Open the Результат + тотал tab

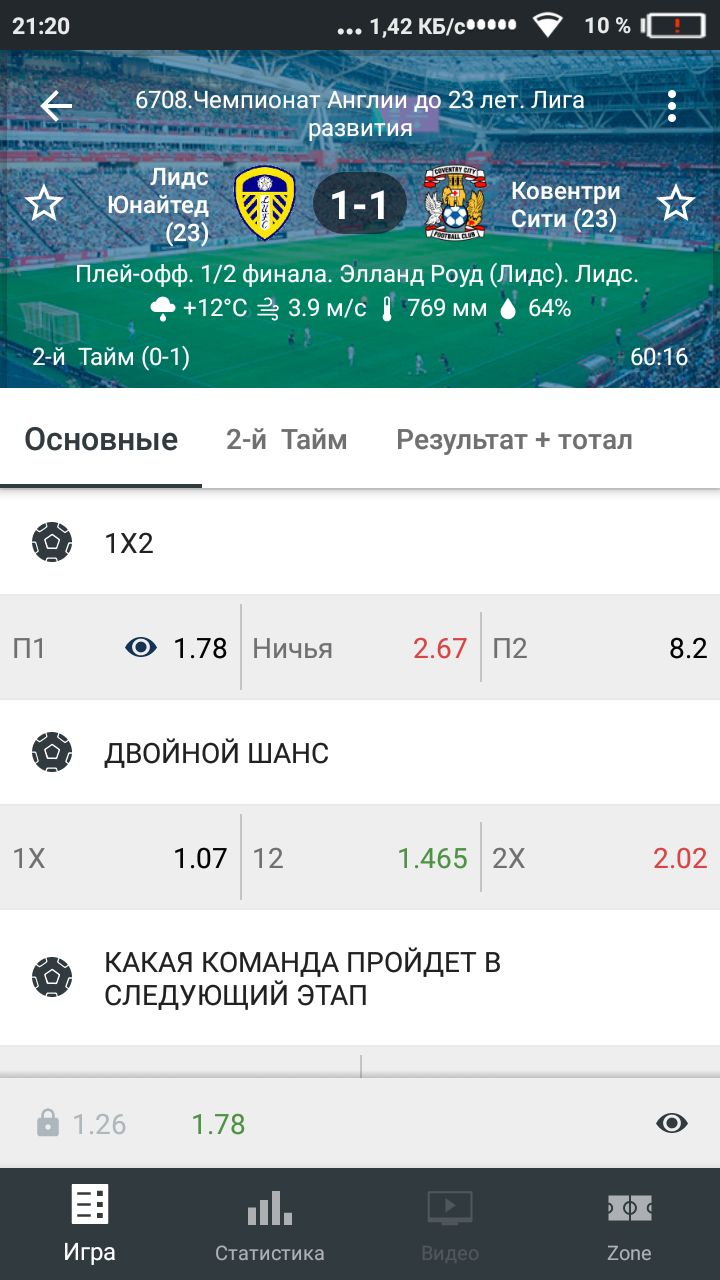click(x=514, y=440)
